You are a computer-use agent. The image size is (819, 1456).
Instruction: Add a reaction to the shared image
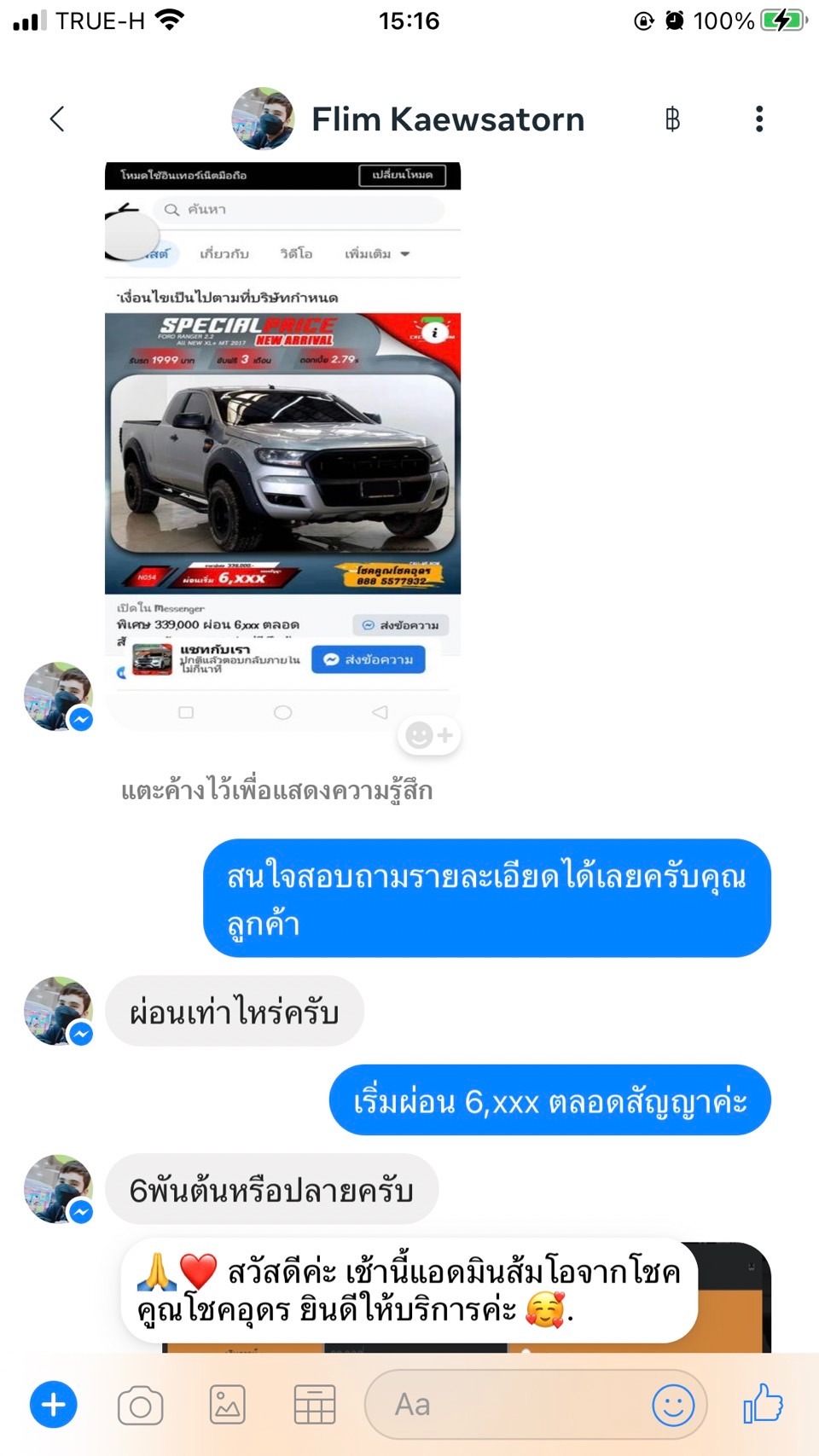click(429, 735)
